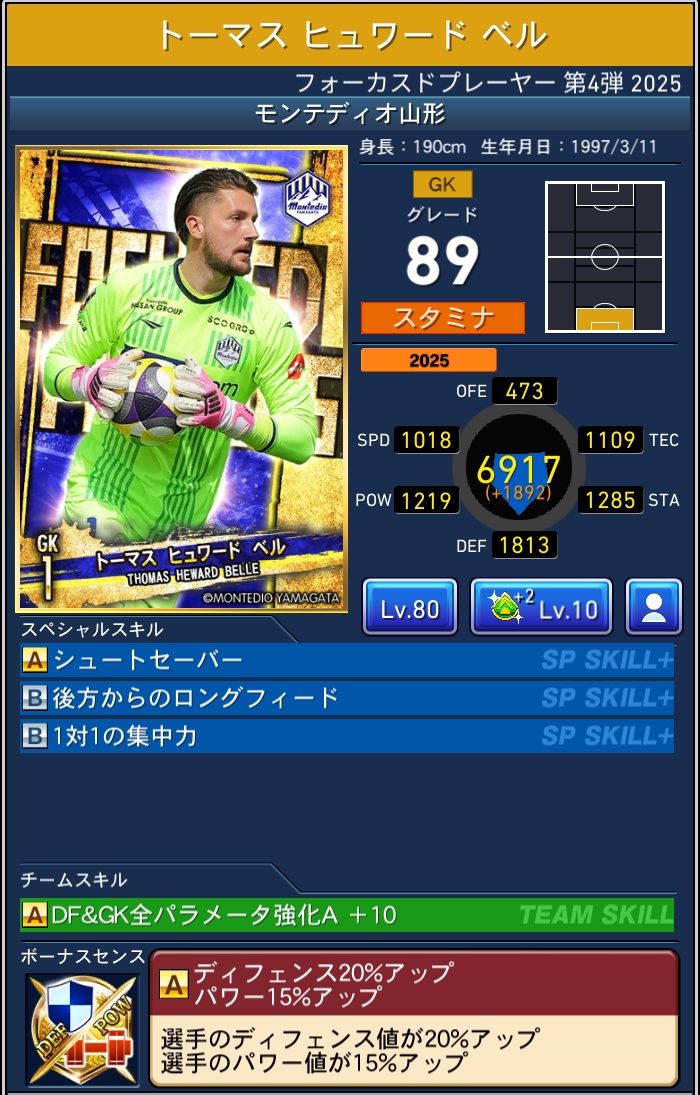Tap the Lv.80 level button
Viewport: 700px width, 1095px height.
click(x=410, y=607)
